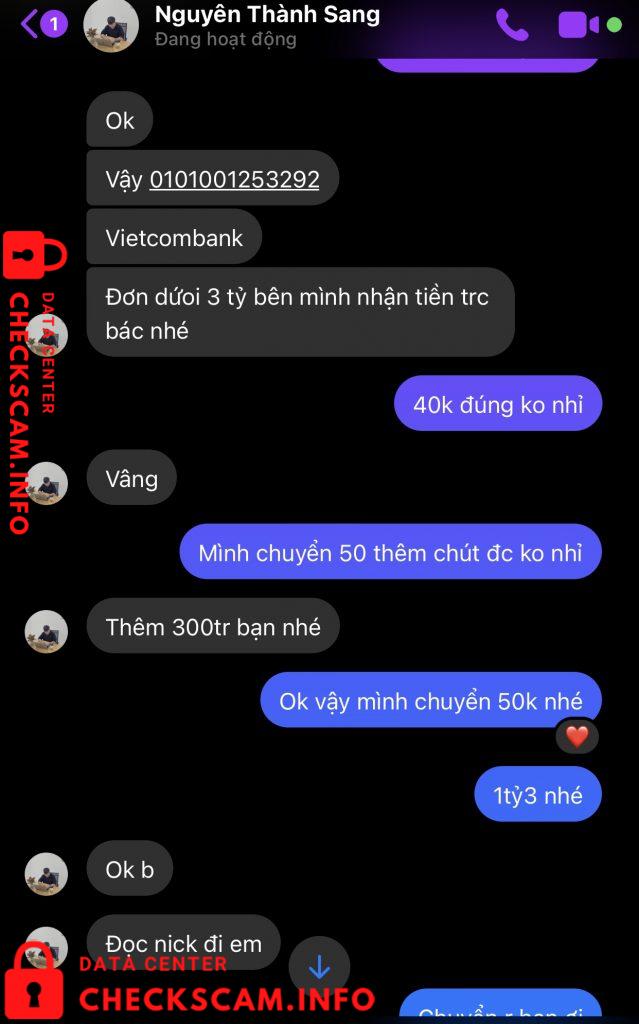Open Nguyên Thành Sang's profile from header

pyautogui.click(x=267, y=14)
